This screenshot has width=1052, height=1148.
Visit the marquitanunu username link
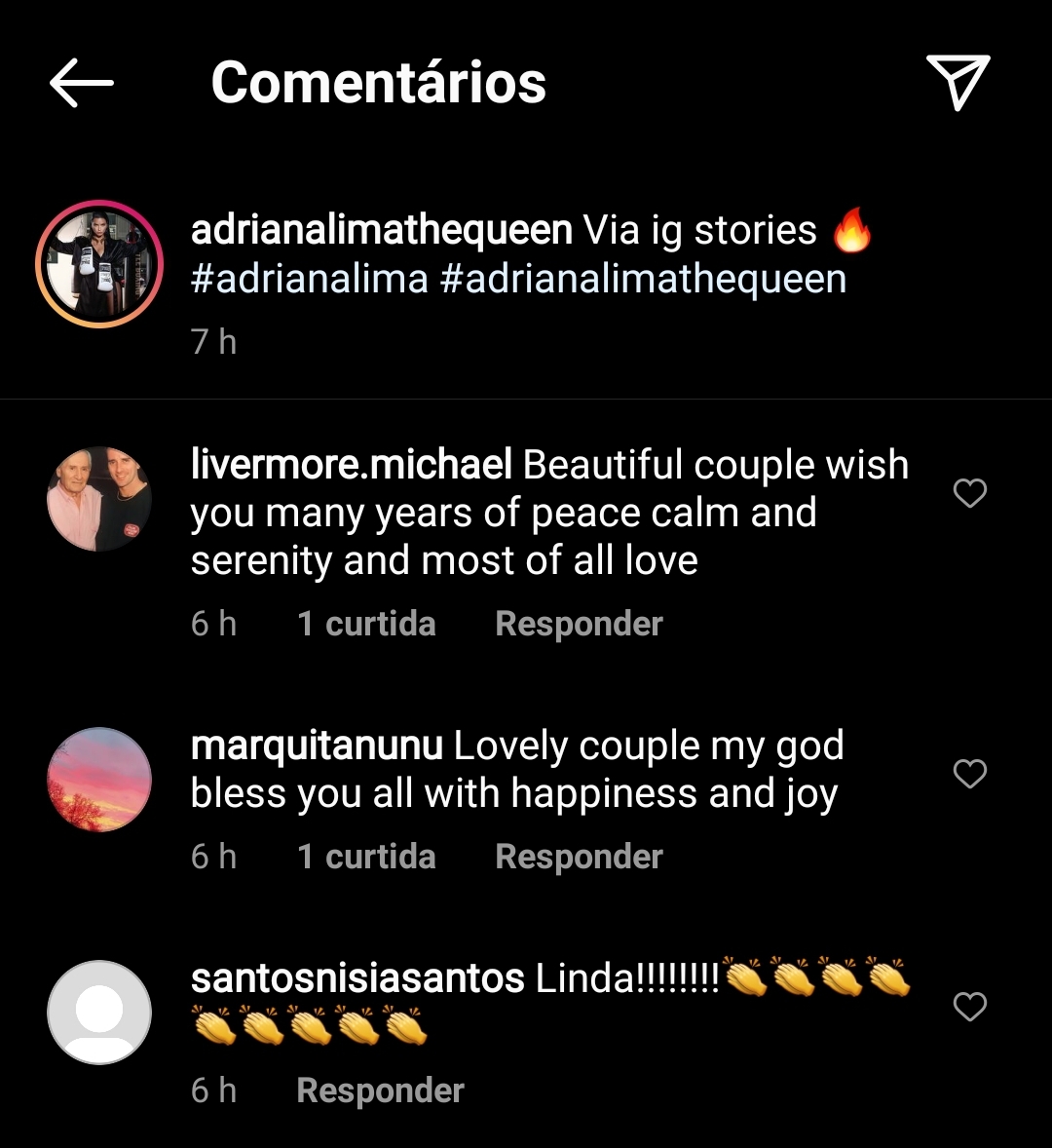(x=317, y=746)
